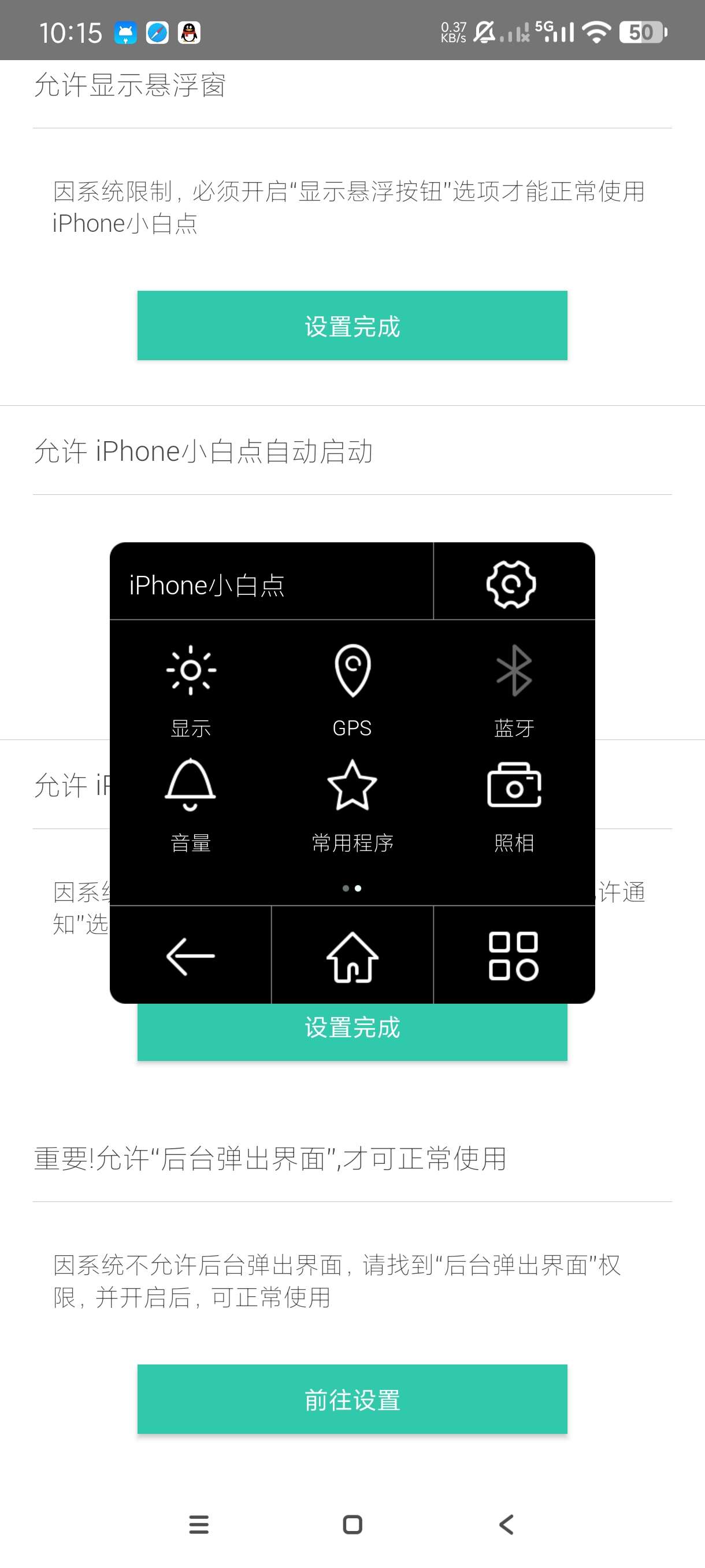Open the gear settings in the floating panel
Screen dimensions: 705x1568
[x=511, y=584]
